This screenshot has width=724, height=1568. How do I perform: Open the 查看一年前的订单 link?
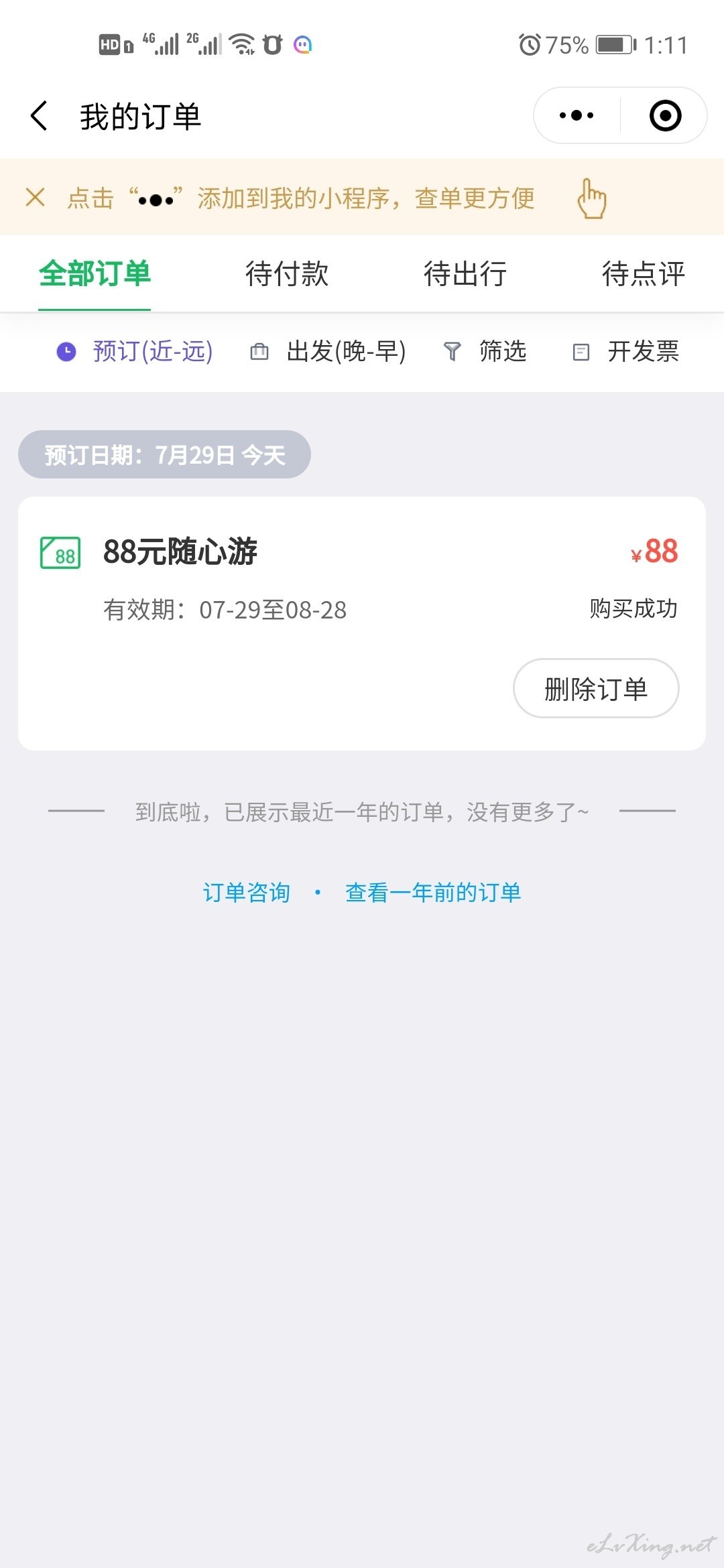tap(433, 892)
